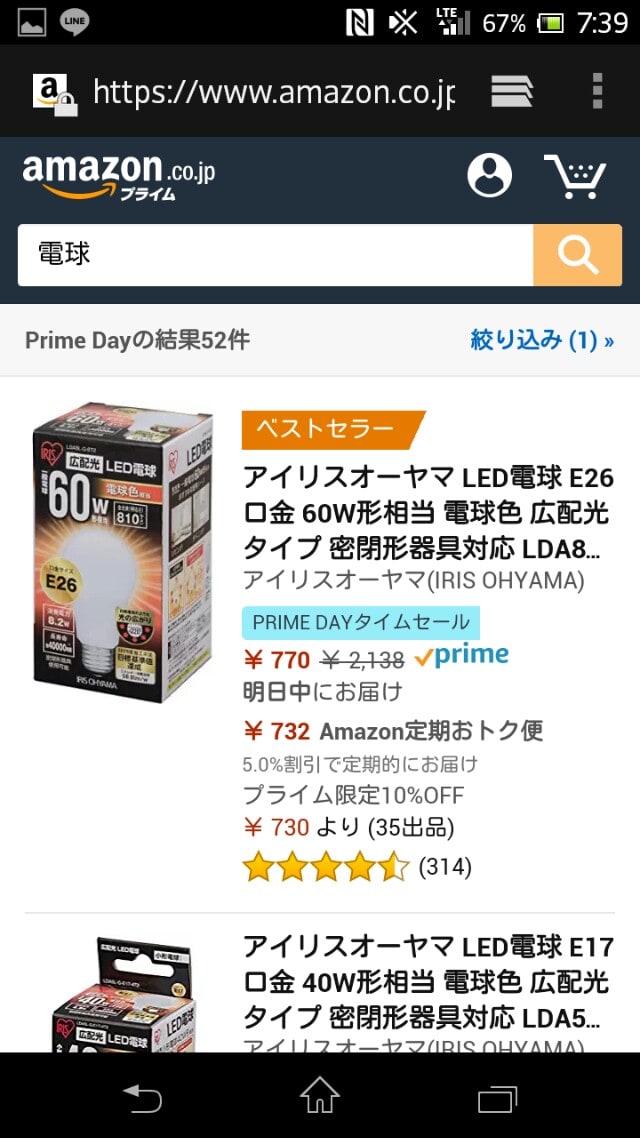This screenshot has width=640, height=1138.
Task: View the 730より (35出品) offers
Action: (x=350, y=828)
